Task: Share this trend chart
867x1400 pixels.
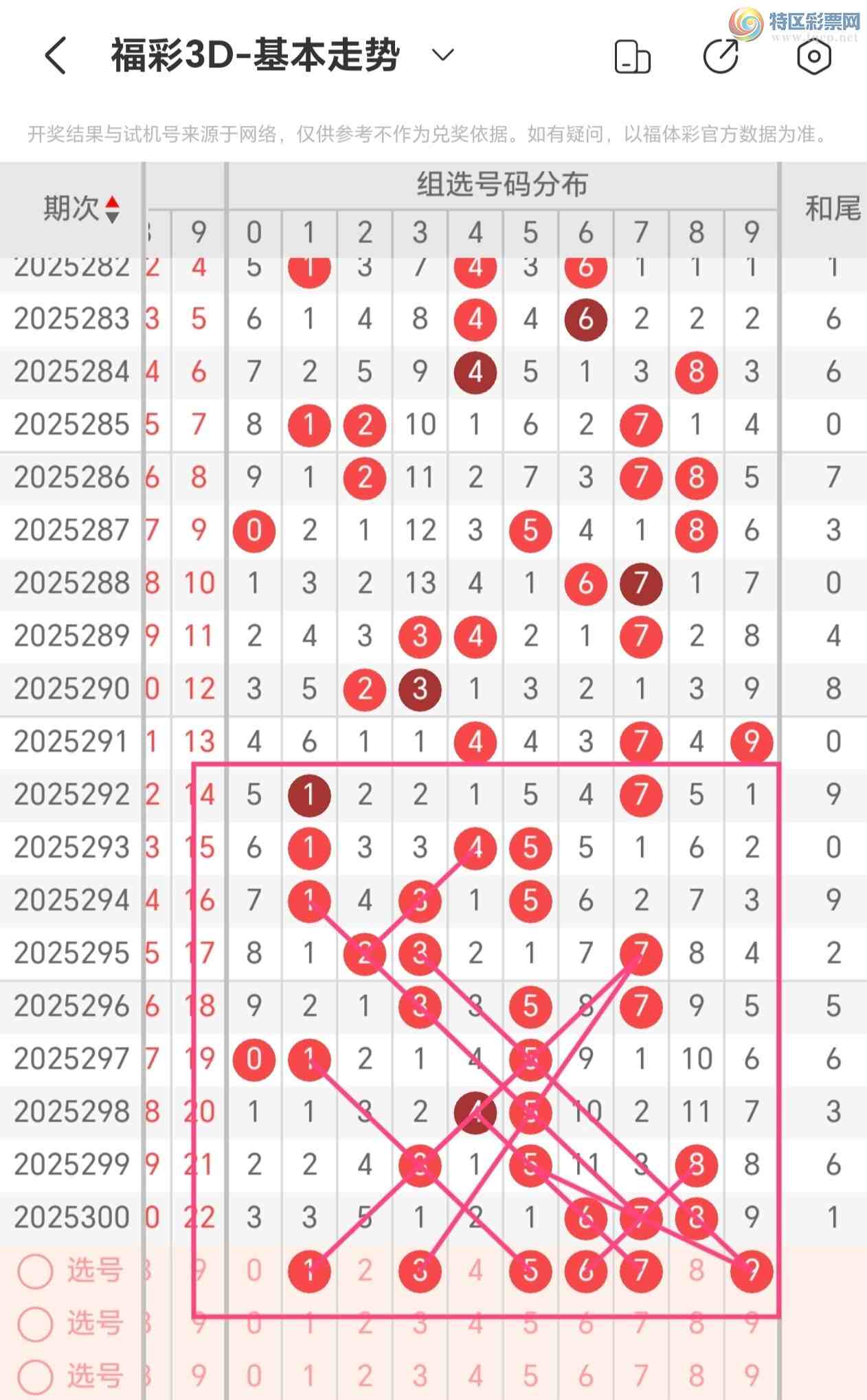Action: click(x=721, y=56)
